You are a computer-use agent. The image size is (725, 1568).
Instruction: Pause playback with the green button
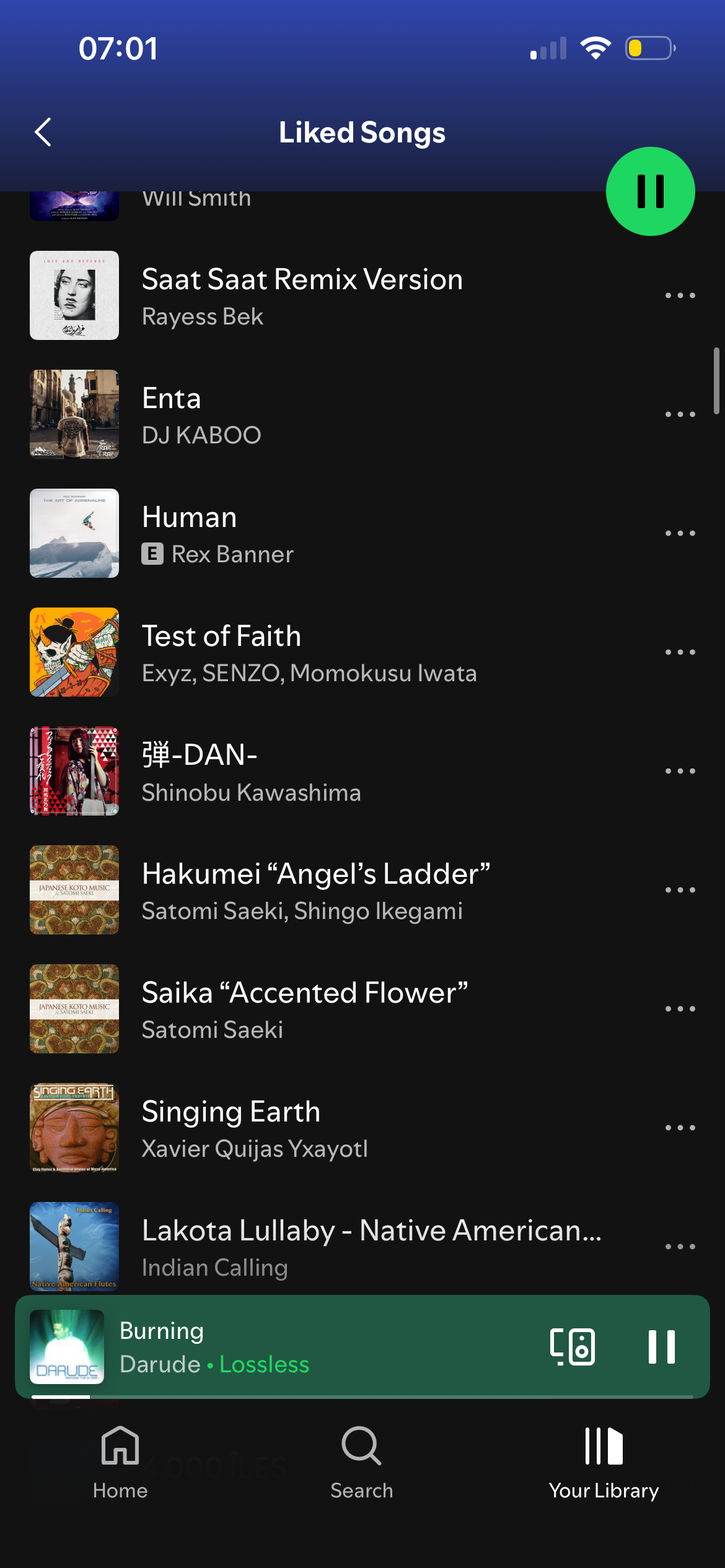650,191
